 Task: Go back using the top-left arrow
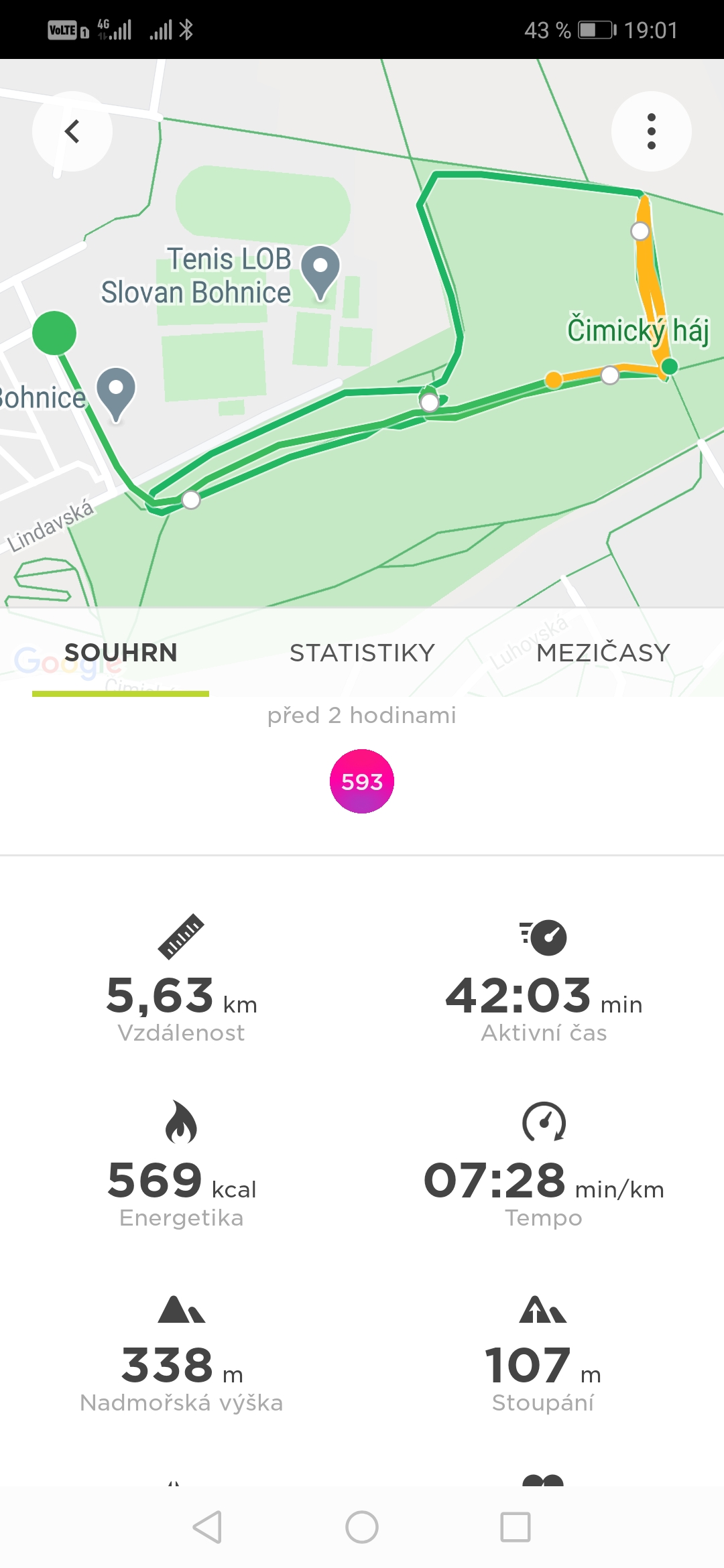click(72, 131)
